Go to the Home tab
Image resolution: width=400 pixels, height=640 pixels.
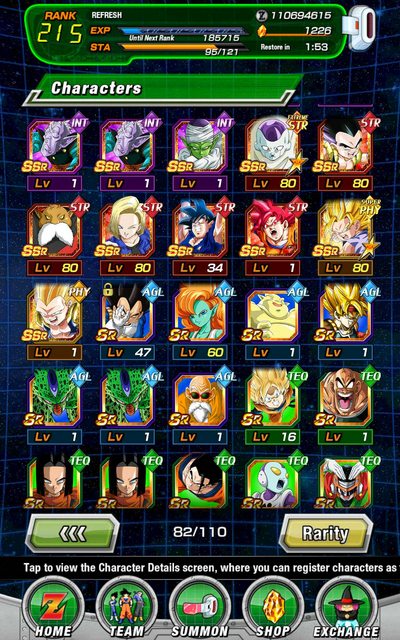[x=53, y=610]
